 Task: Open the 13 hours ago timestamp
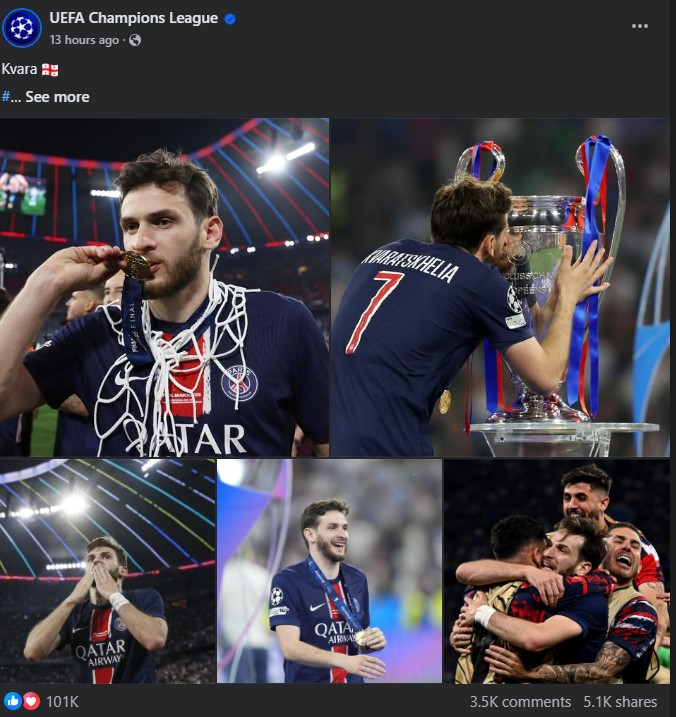[x=84, y=40]
